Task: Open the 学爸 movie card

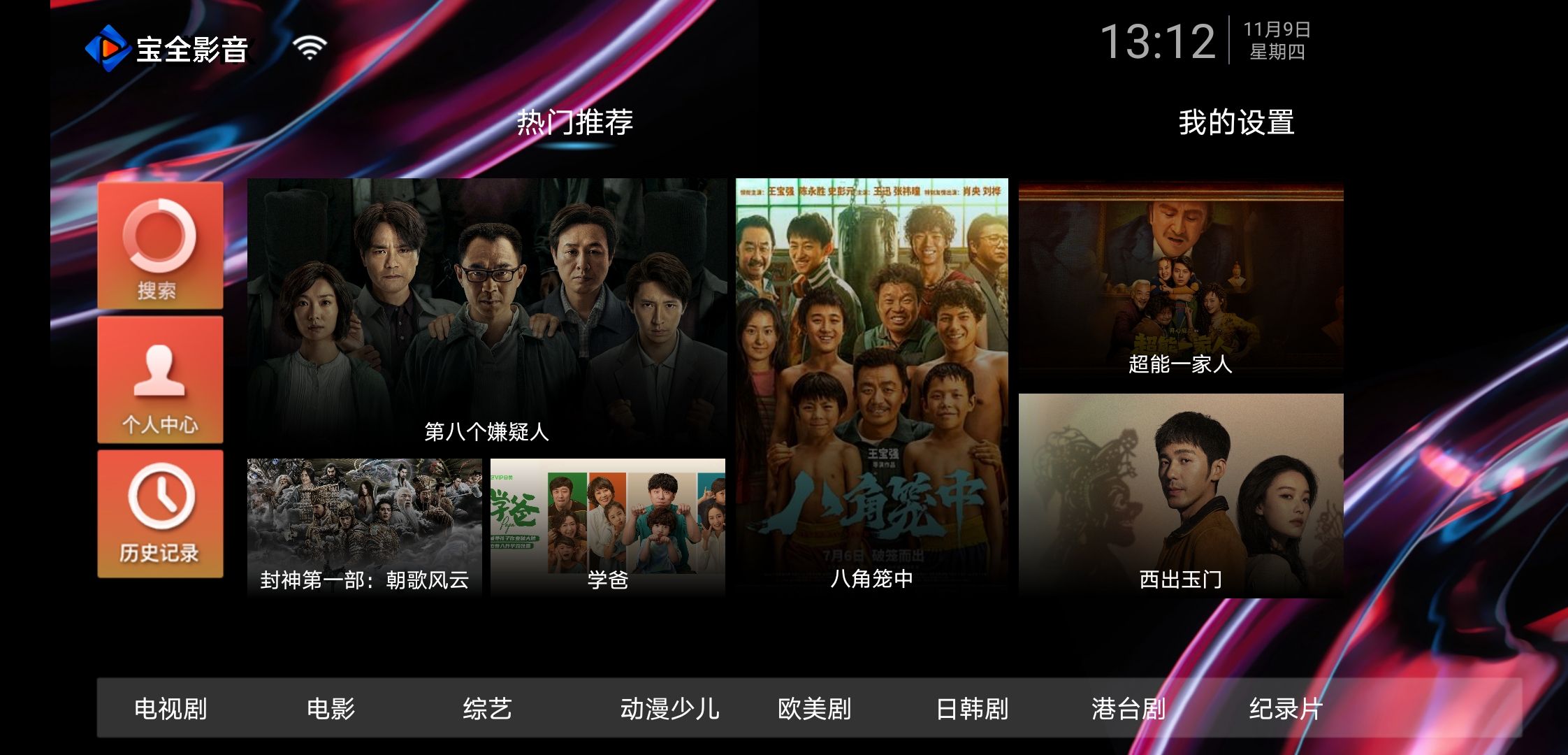Action: pyautogui.click(x=607, y=526)
